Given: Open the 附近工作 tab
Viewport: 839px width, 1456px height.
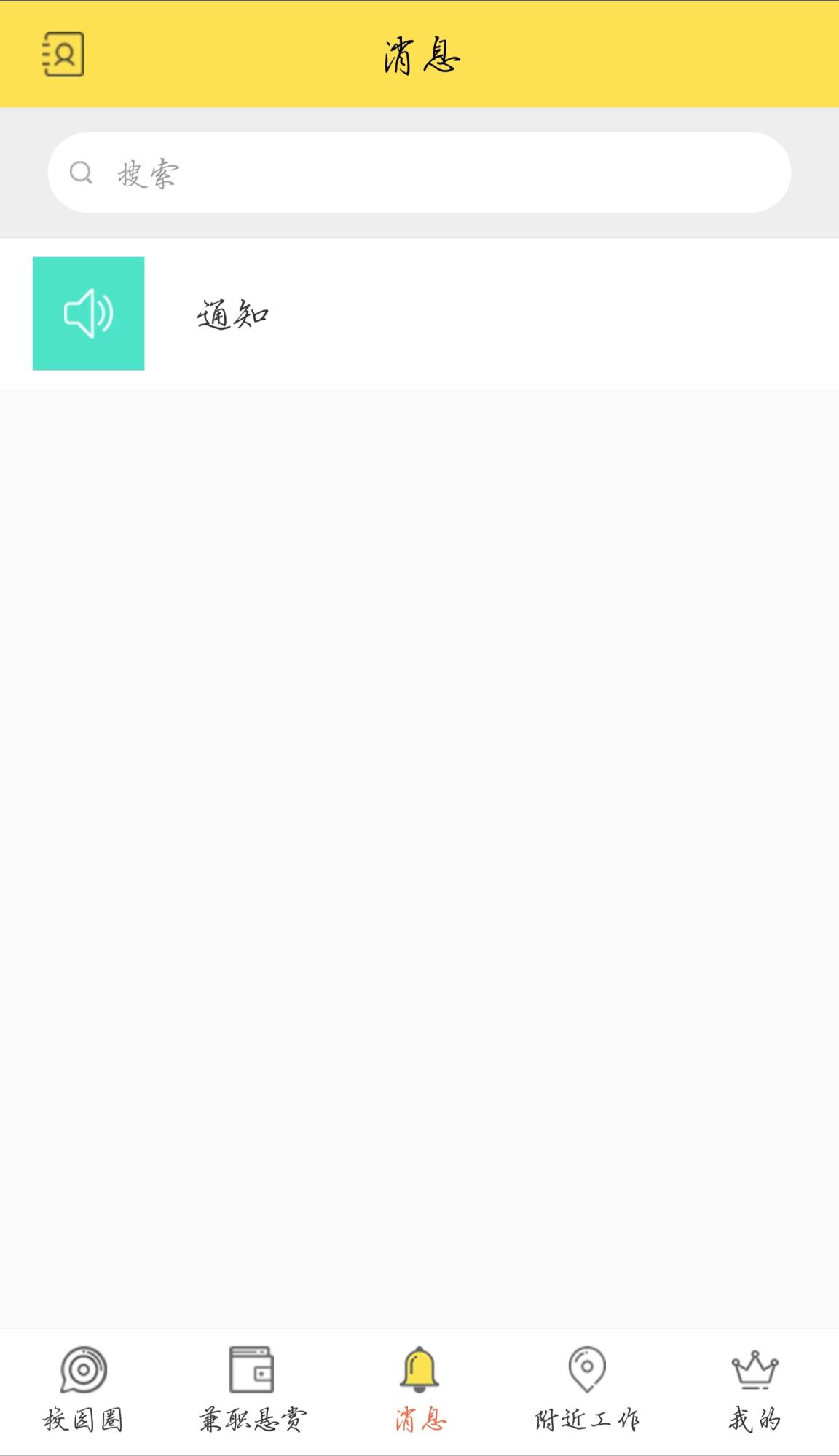Looking at the screenshot, I should pos(587,1390).
